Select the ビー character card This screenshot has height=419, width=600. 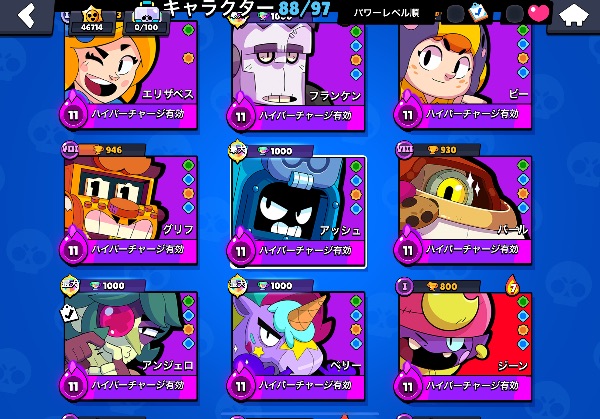tap(465, 70)
